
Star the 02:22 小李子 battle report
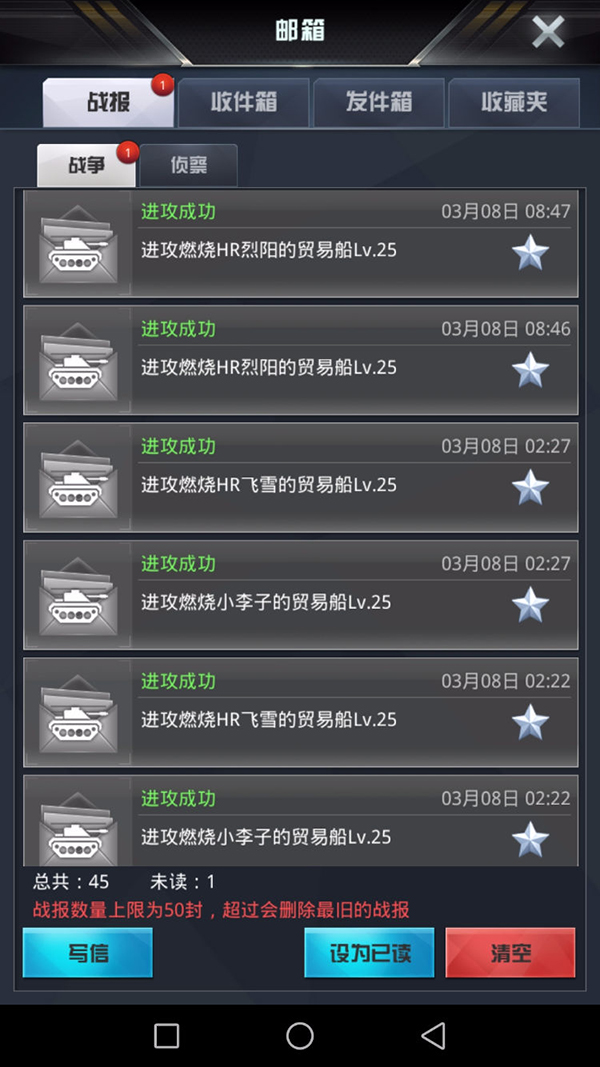tap(530, 840)
